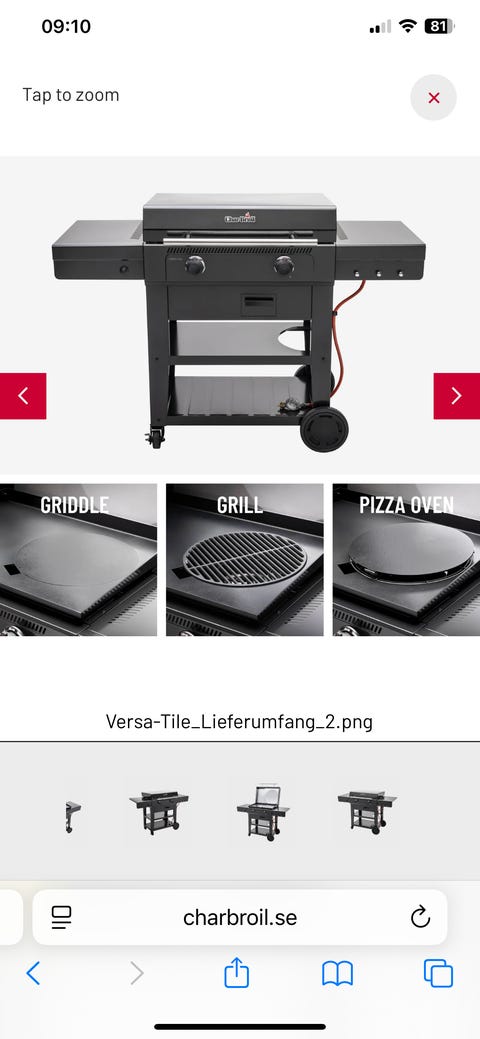This screenshot has width=480, height=1039.
Task: Show the previous product image
Action: tap(23, 396)
